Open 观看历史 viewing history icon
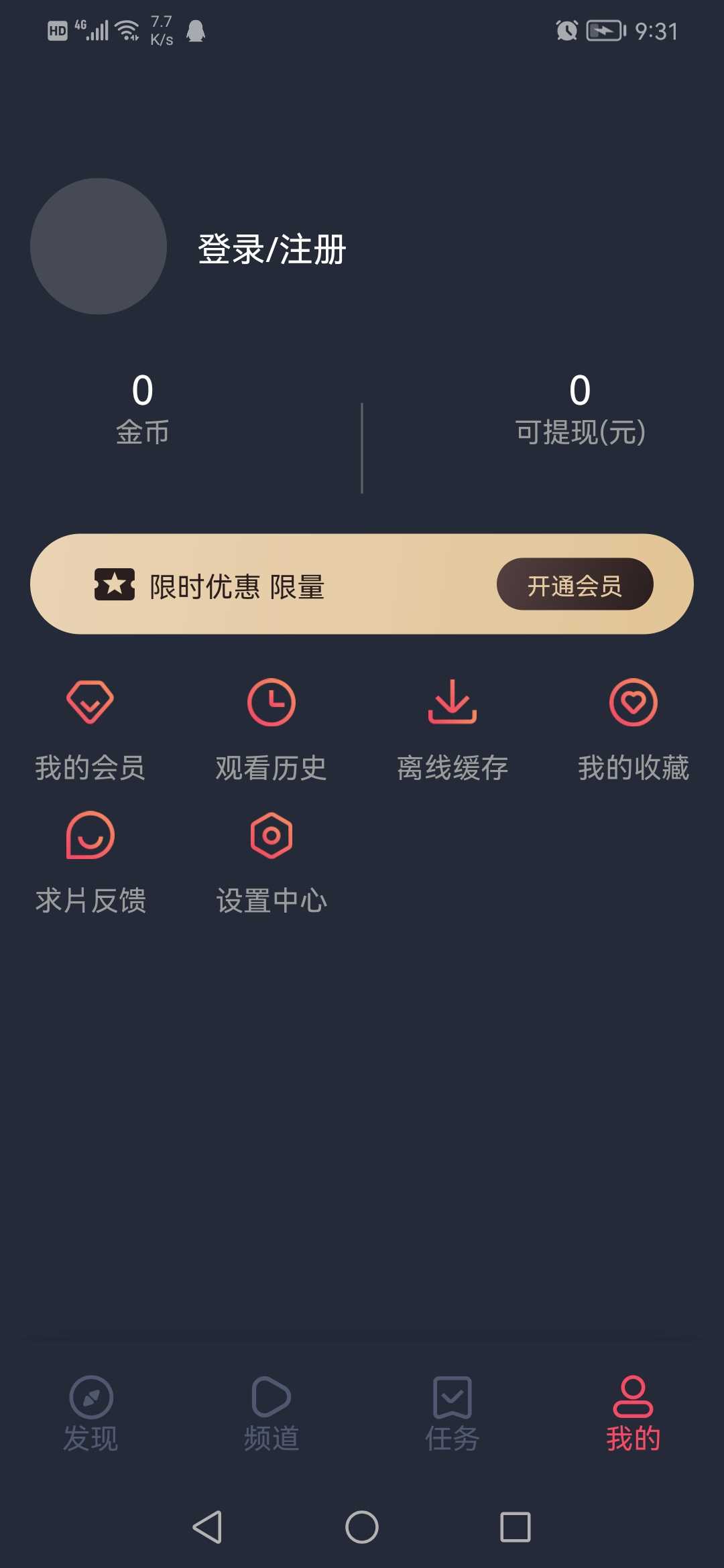This screenshot has height=1568, width=724. point(271,703)
